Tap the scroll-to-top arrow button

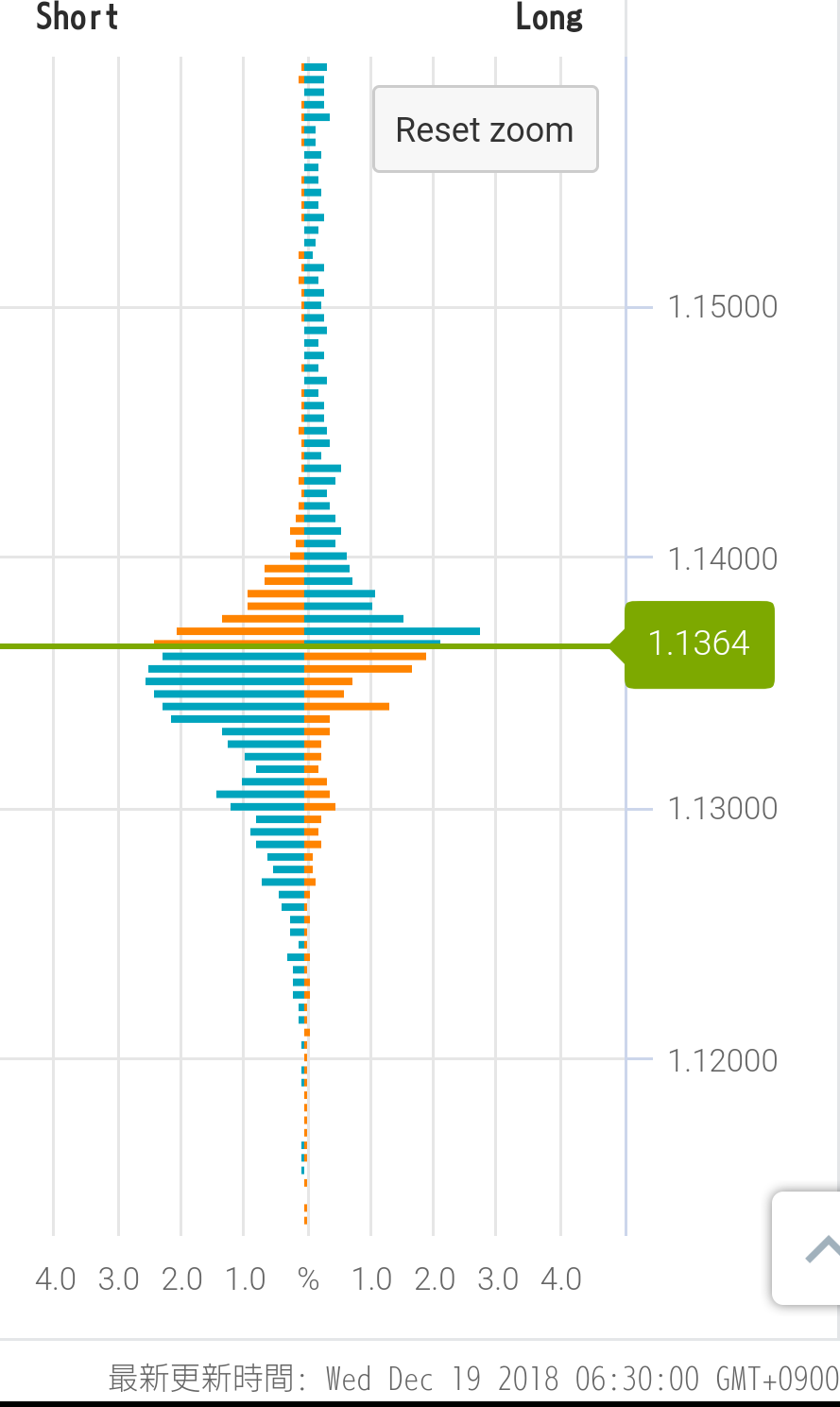click(x=813, y=1248)
